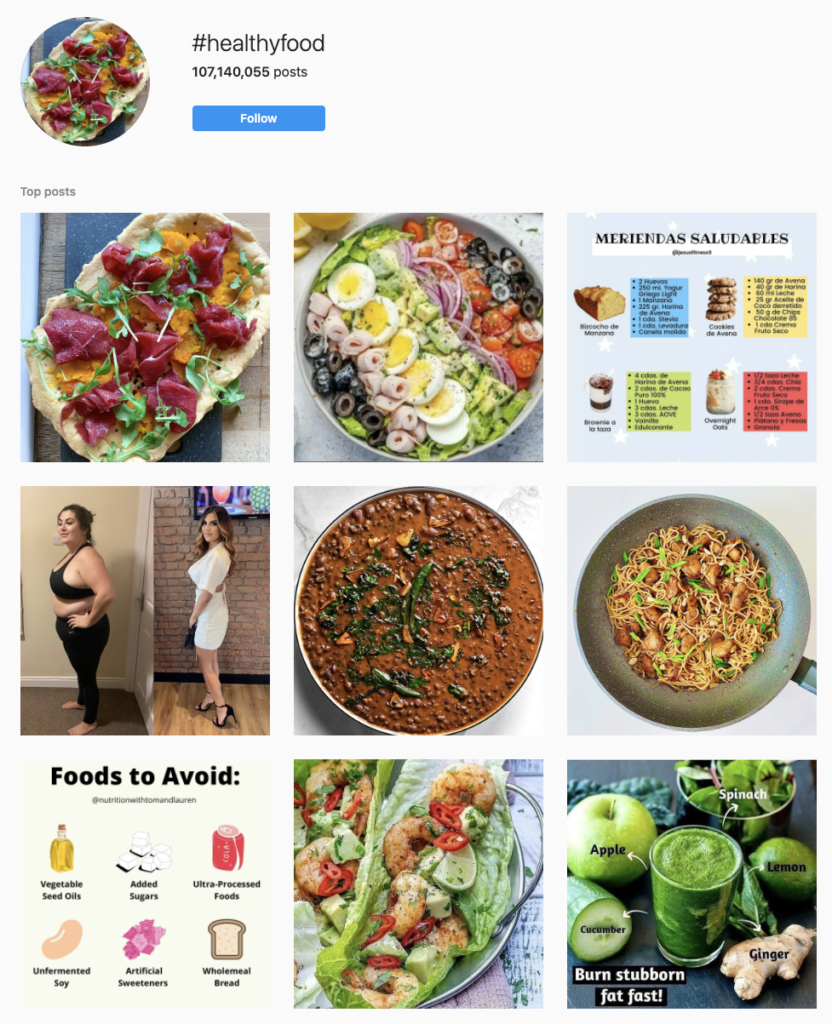Open the egg and avocado salad post
The width and height of the screenshot is (832, 1024).
tap(418, 337)
